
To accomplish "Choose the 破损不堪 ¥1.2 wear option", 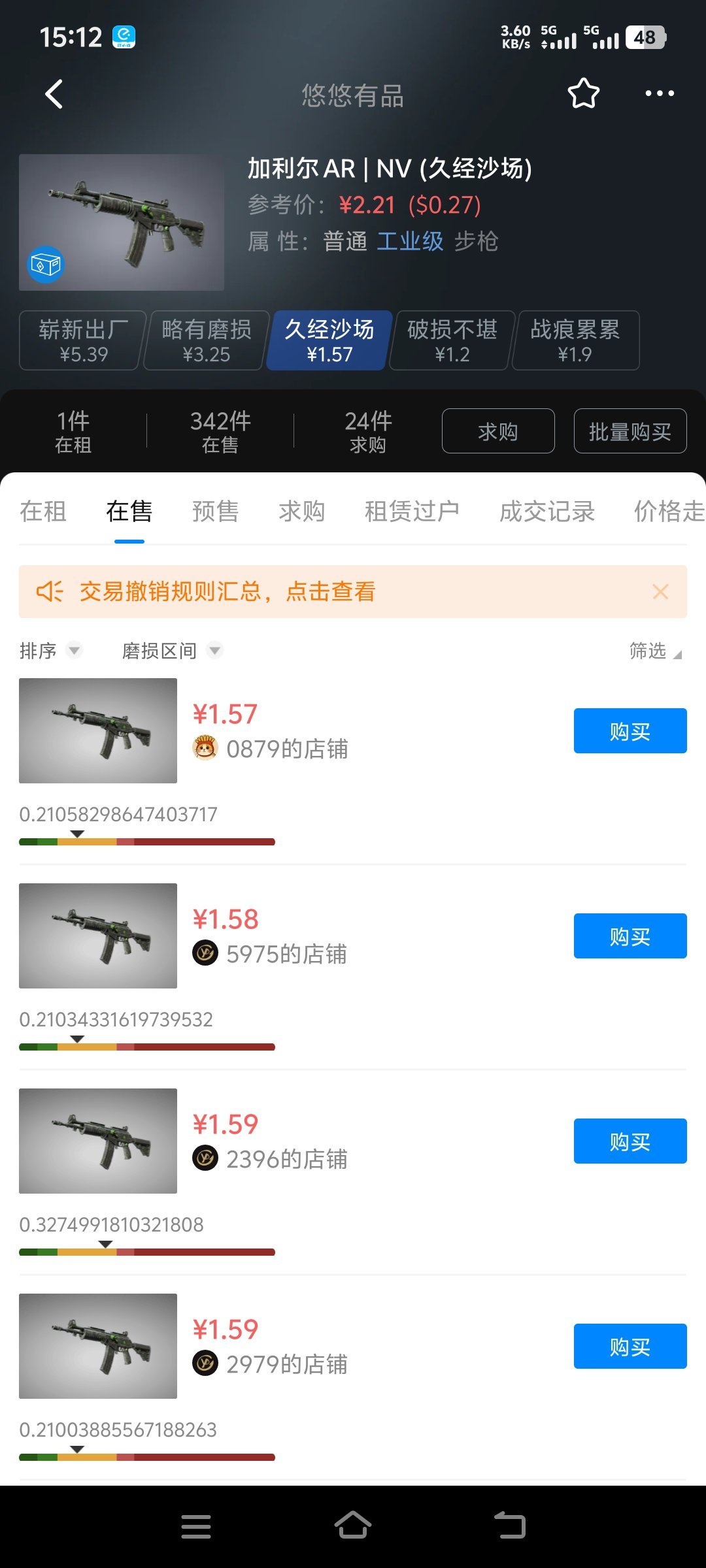I will click(x=452, y=340).
